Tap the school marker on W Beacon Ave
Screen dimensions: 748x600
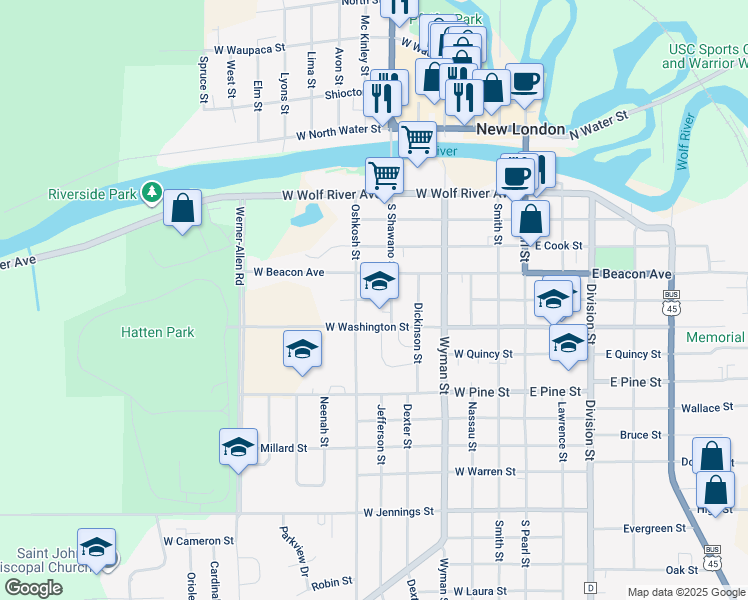tap(379, 281)
